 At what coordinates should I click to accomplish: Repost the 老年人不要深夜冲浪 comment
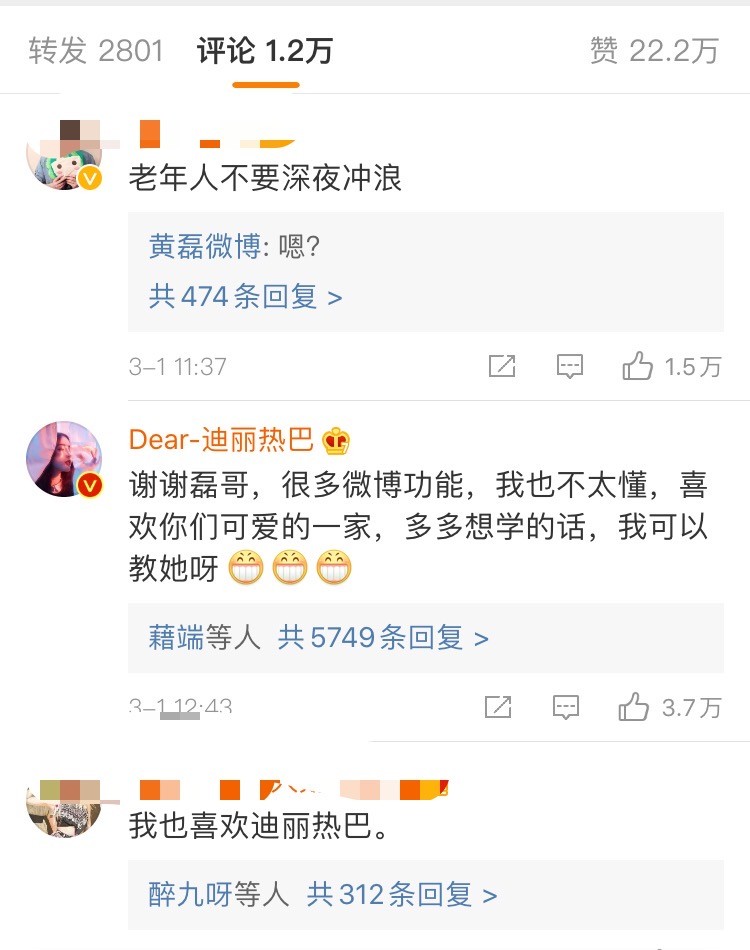[x=501, y=367]
